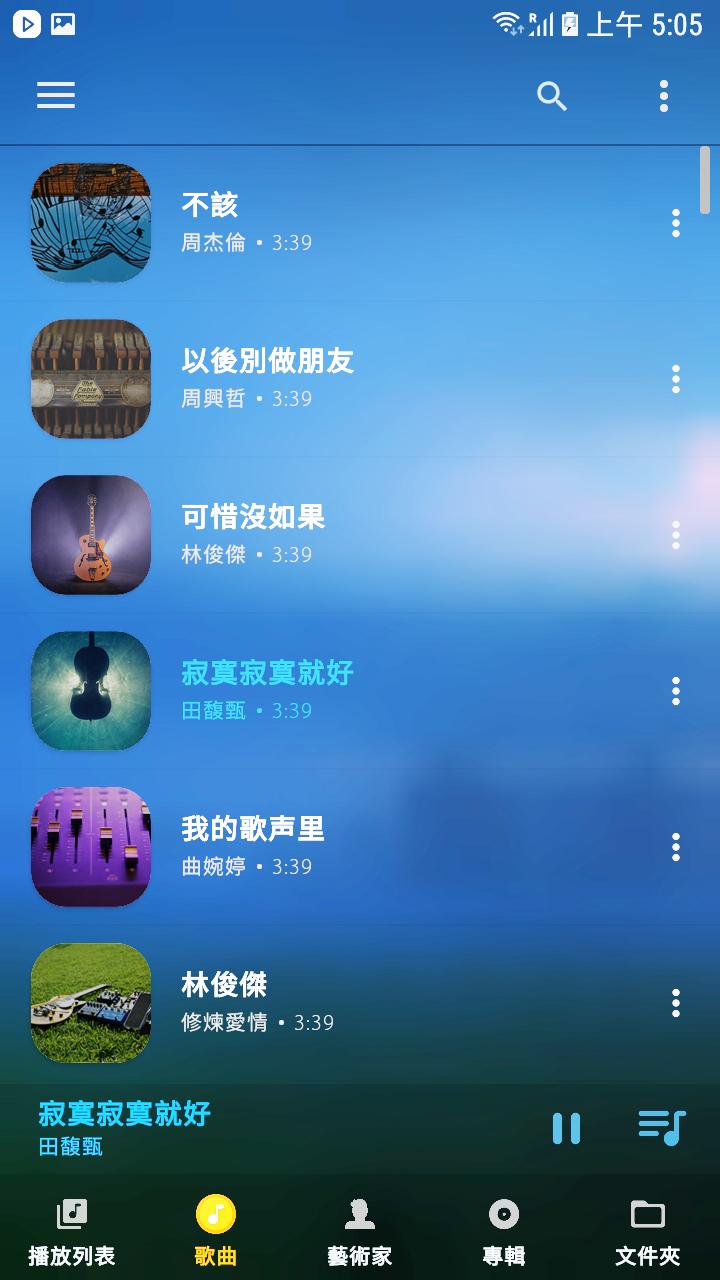
Task: Open more options for 我的歌声里
Action: (676, 847)
